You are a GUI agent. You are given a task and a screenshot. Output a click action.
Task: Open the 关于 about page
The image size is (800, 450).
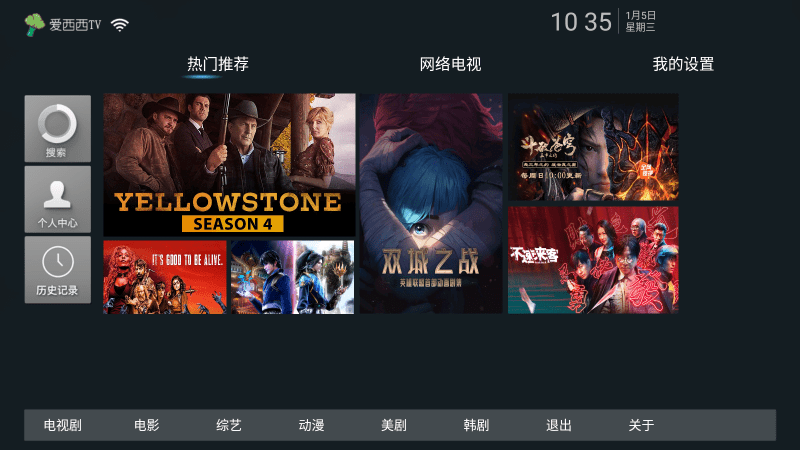(x=641, y=426)
